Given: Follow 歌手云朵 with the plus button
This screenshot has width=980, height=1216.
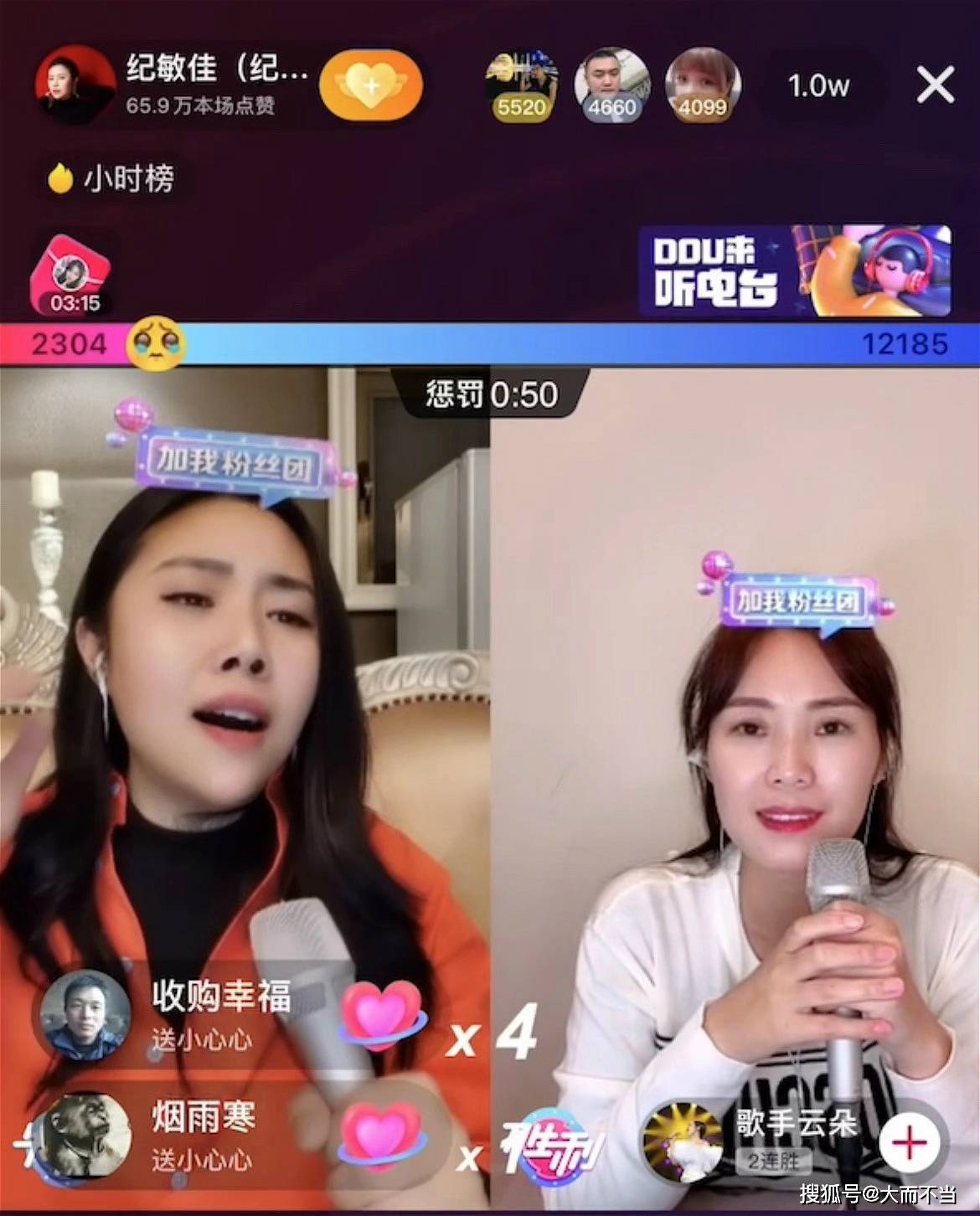Looking at the screenshot, I should (x=910, y=1143).
